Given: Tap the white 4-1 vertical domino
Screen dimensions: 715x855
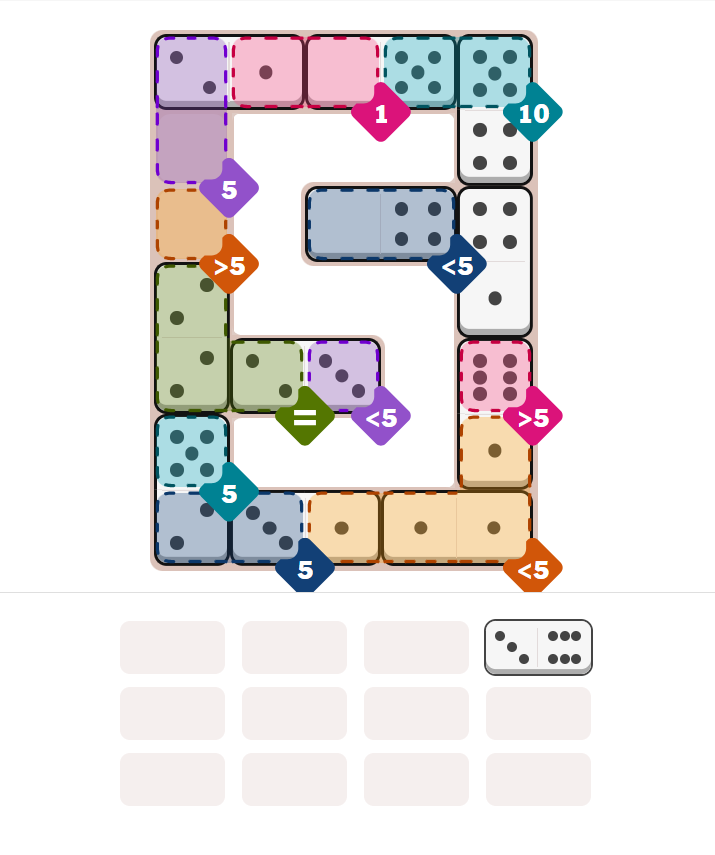Looking at the screenshot, I should pos(495,261).
